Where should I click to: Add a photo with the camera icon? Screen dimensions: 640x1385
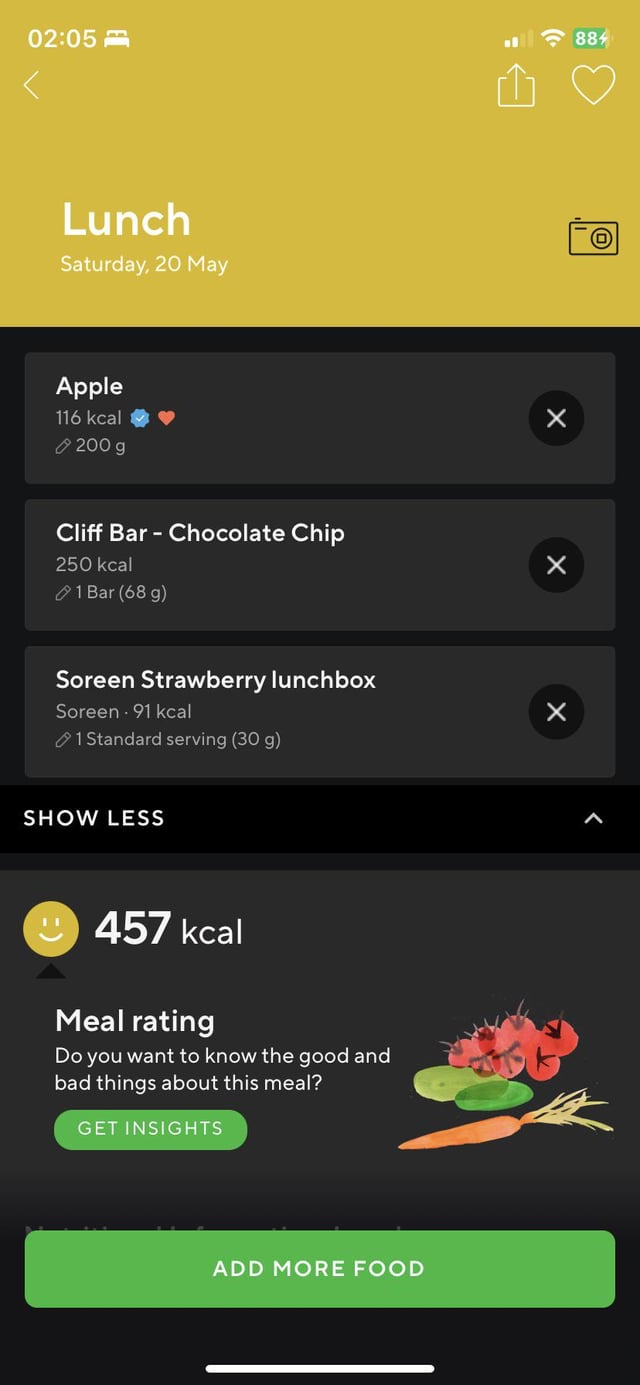(x=593, y=236)
